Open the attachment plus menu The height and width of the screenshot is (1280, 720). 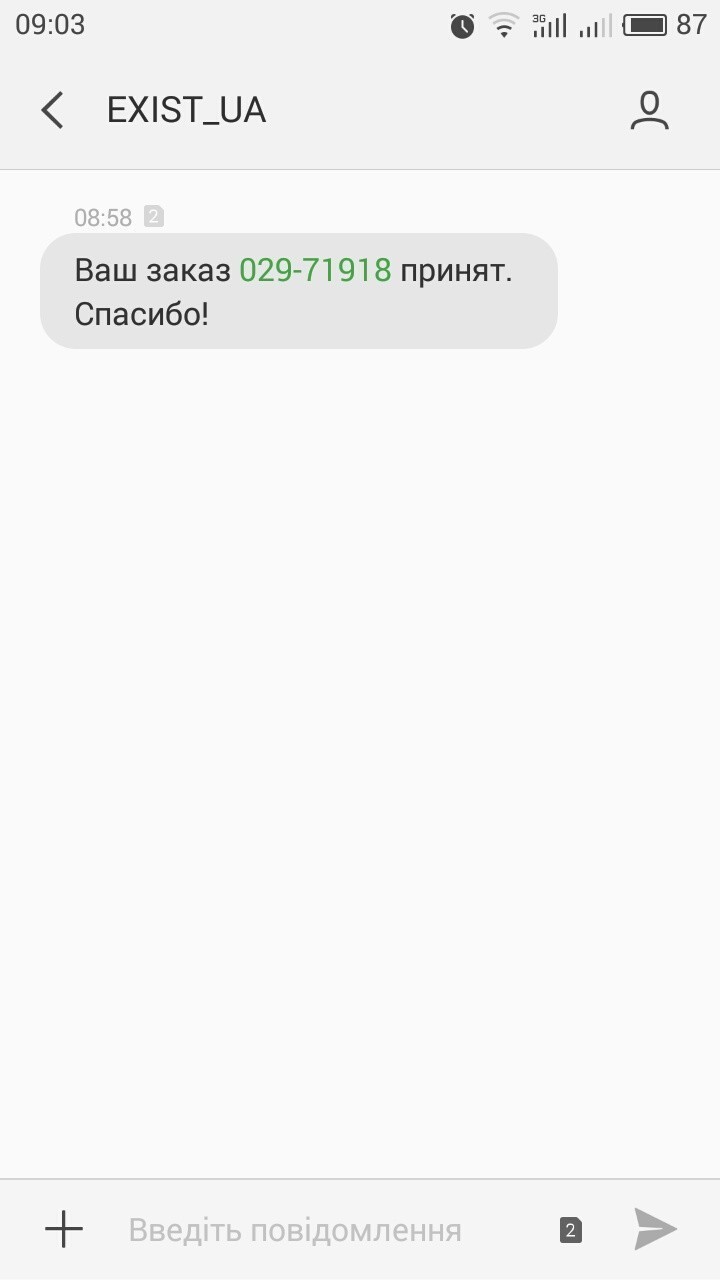point(64,1229)
